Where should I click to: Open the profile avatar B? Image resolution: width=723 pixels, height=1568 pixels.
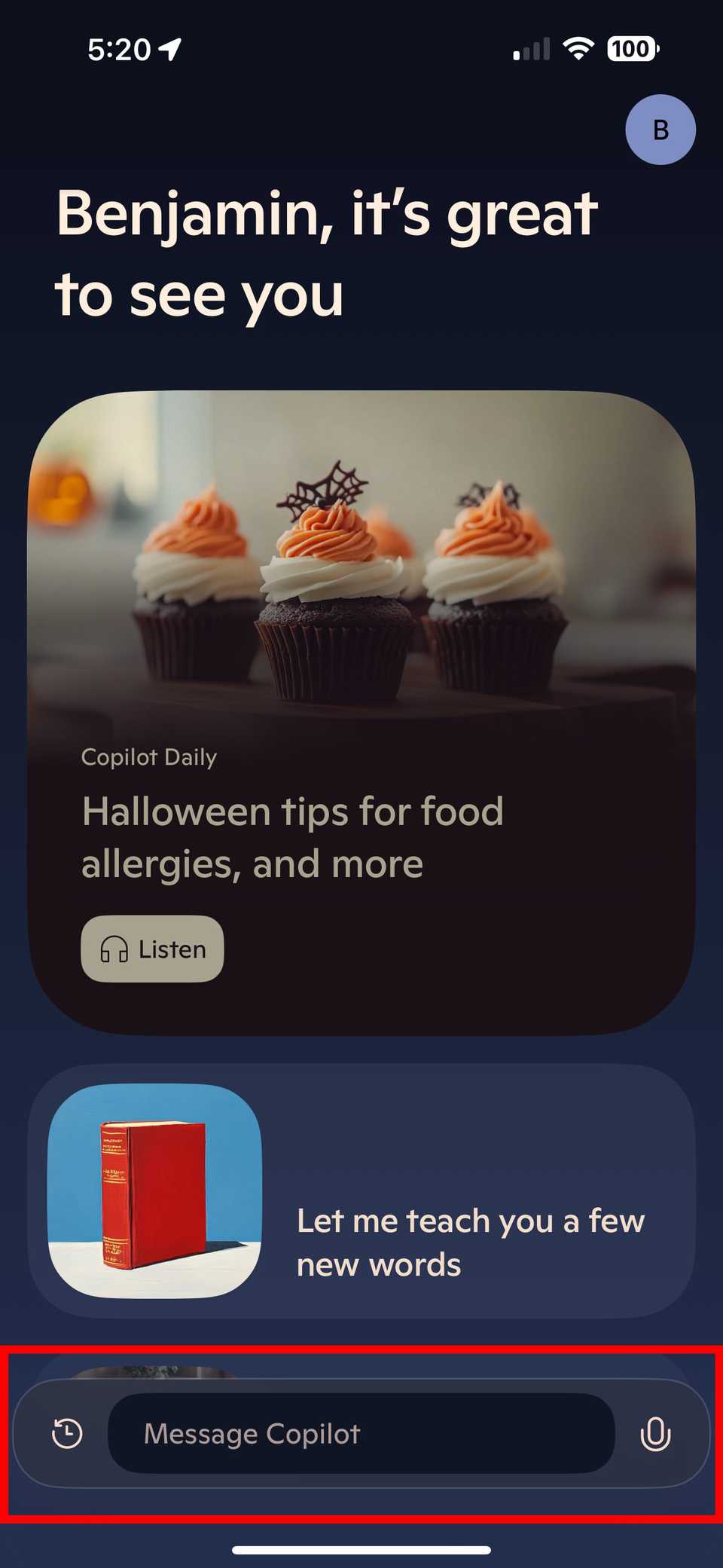tap(660, 130)
